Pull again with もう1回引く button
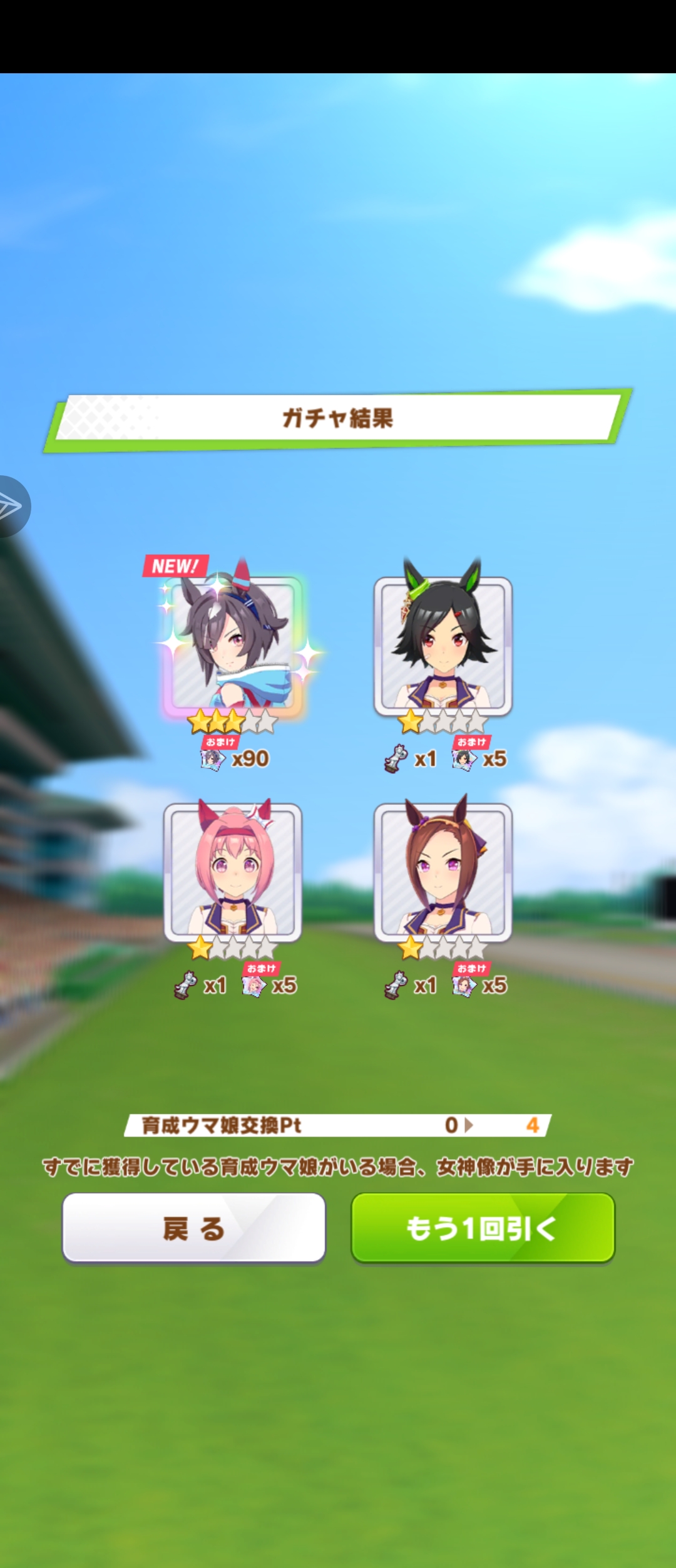Image resolution: width=676 pixels, height=1568 pixels. click(483, 1228)
